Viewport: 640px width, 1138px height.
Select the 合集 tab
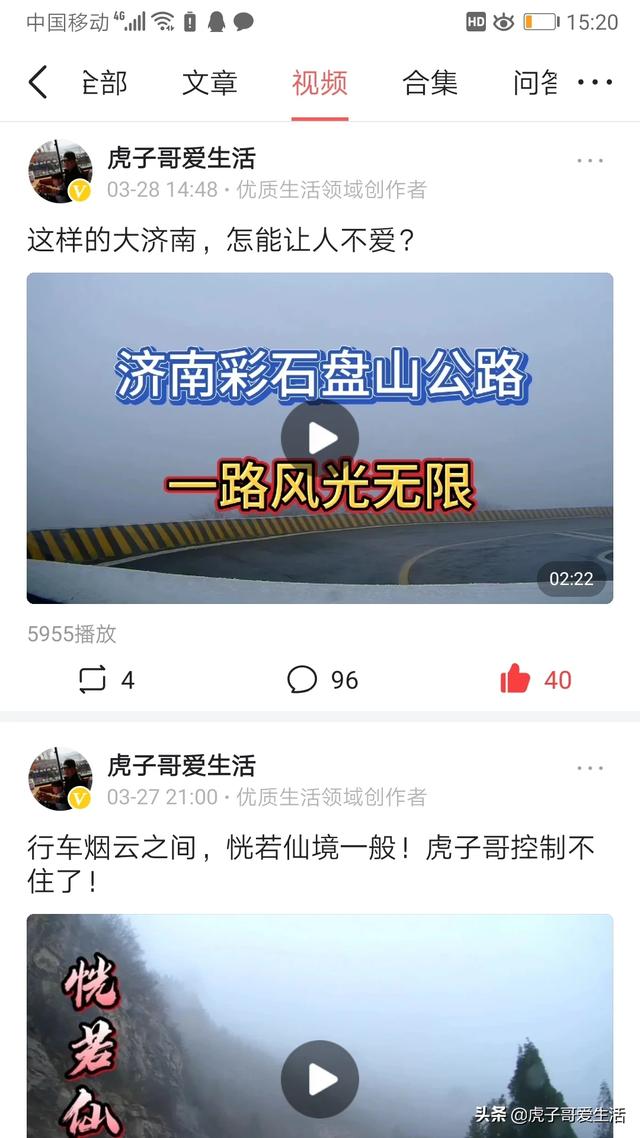430,83
